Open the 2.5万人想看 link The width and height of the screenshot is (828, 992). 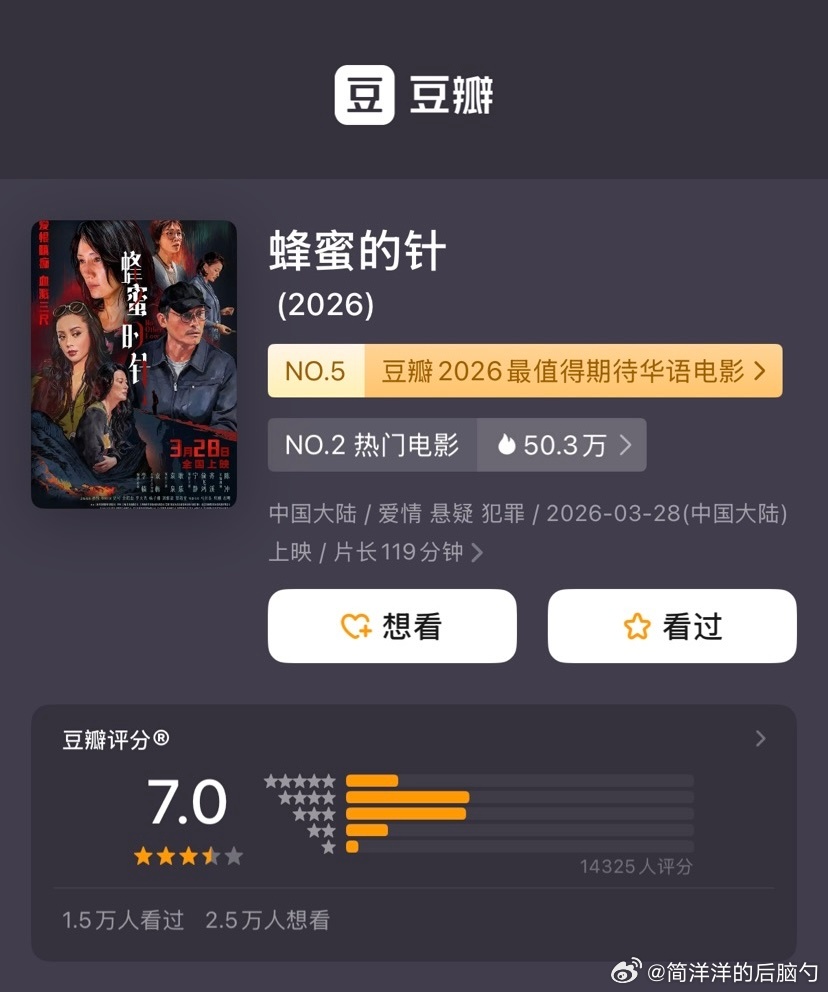click(266, 919)
